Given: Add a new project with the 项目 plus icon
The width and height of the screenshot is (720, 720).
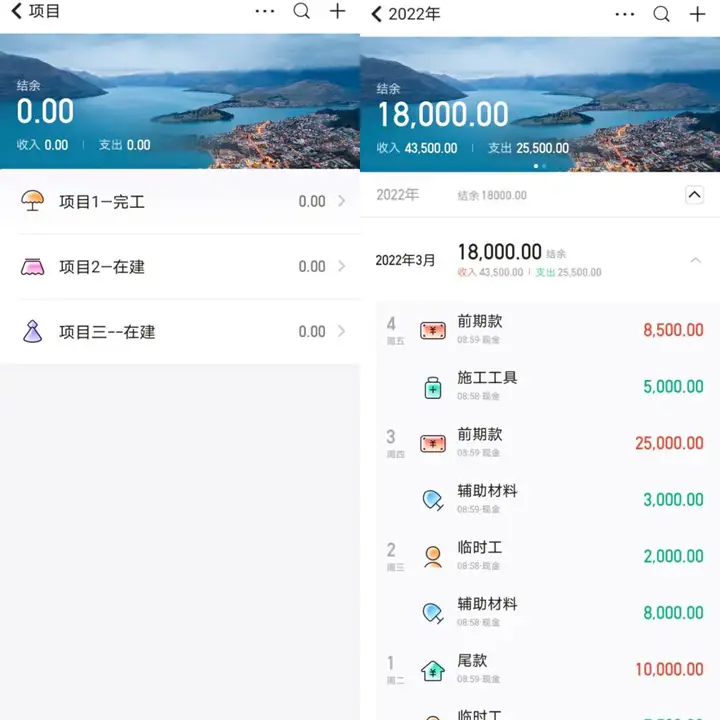Looking at the screenshot, I should coord(337,12).
